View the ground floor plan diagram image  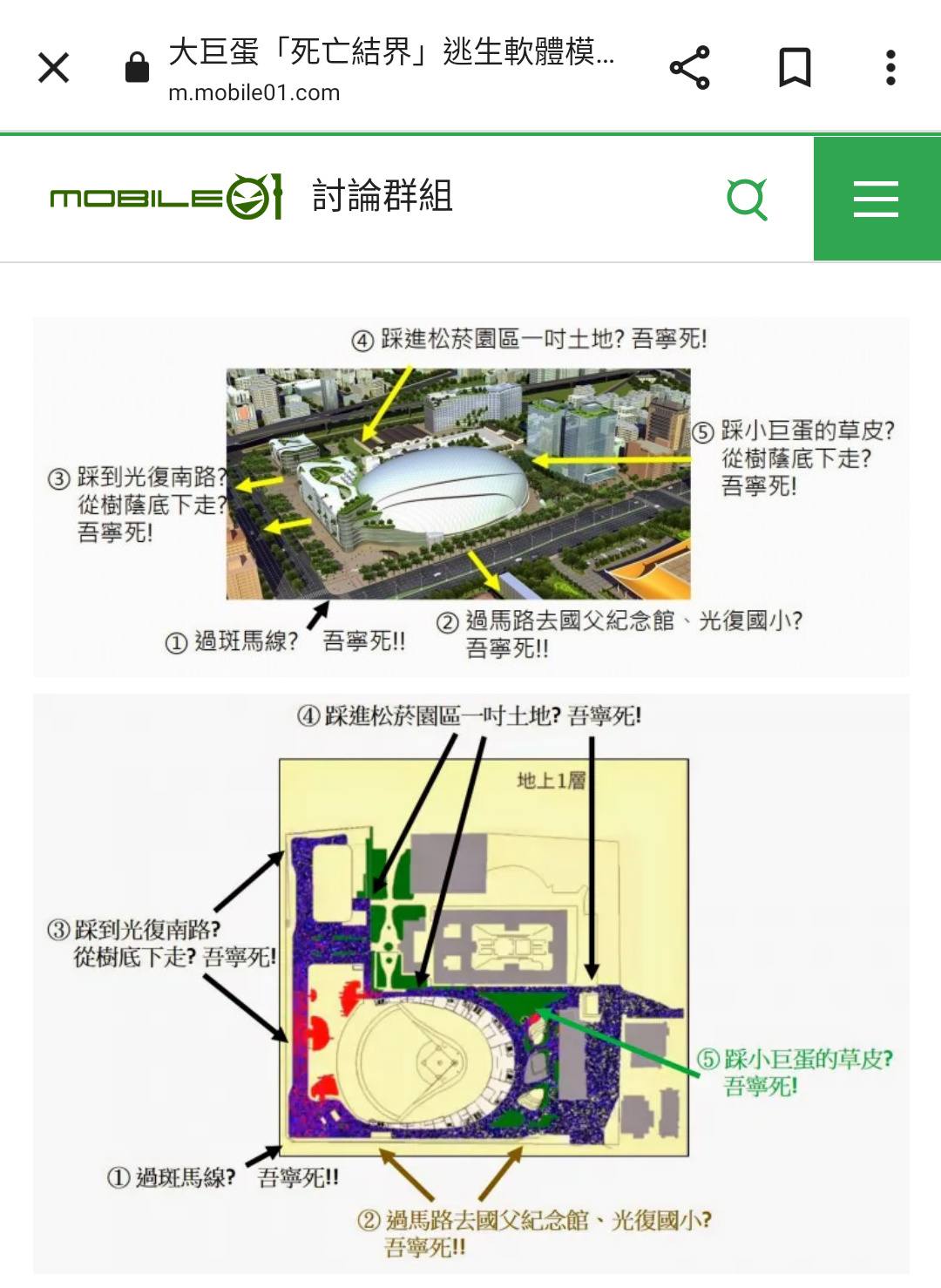tap(470, 983)
